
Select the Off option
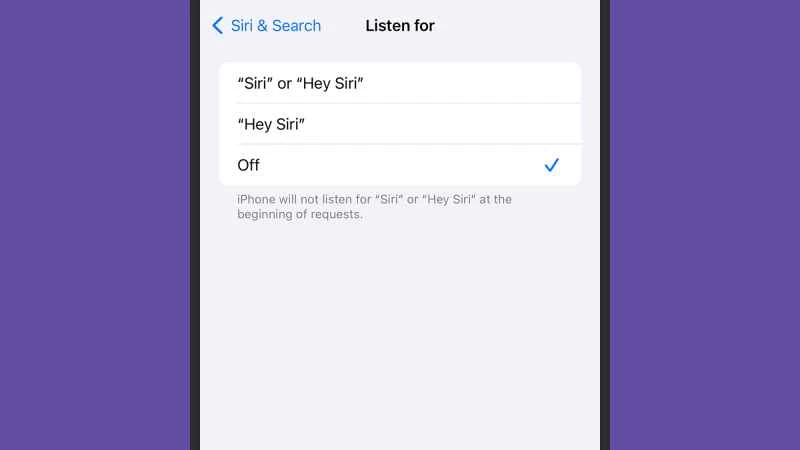pos(399,165)
